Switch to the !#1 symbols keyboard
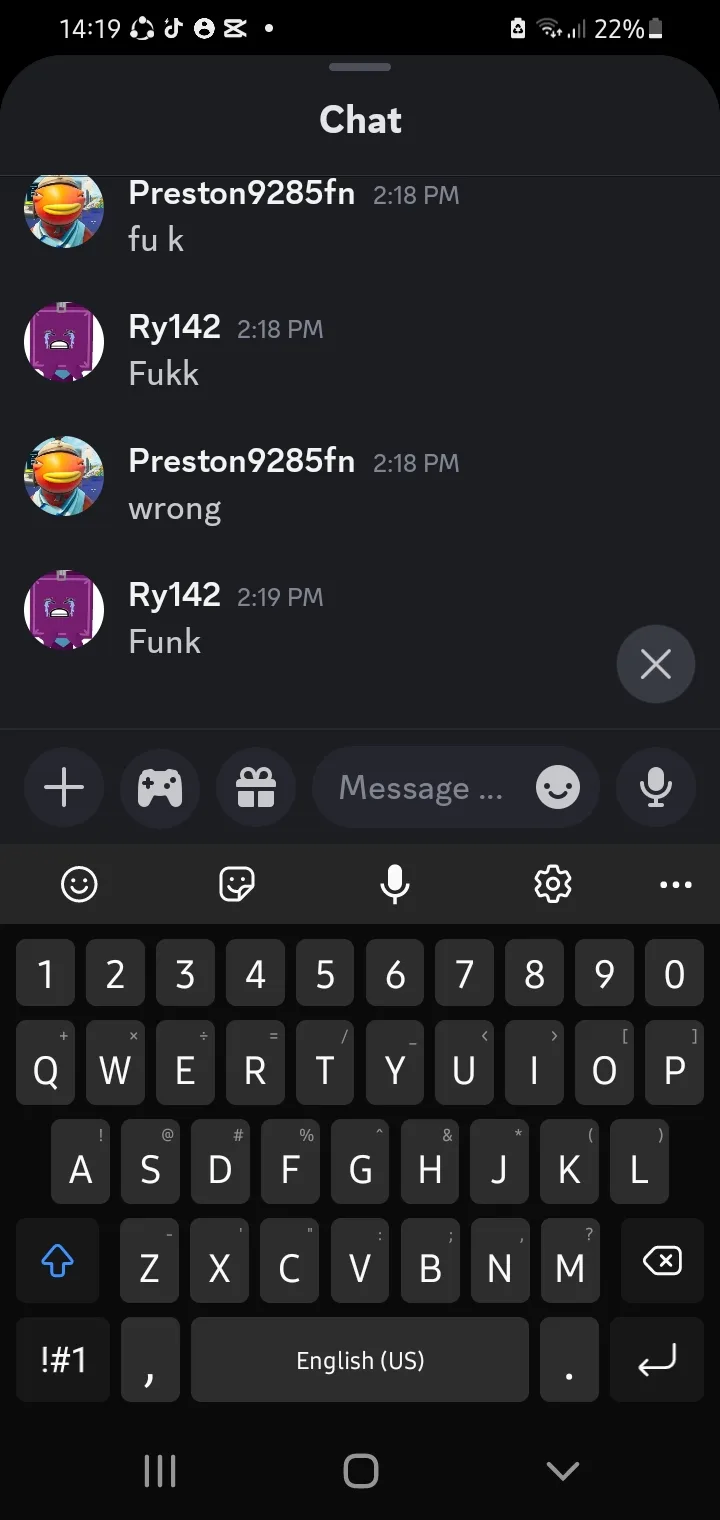Screen dimensions: 720x1520 pos(64,1360)
